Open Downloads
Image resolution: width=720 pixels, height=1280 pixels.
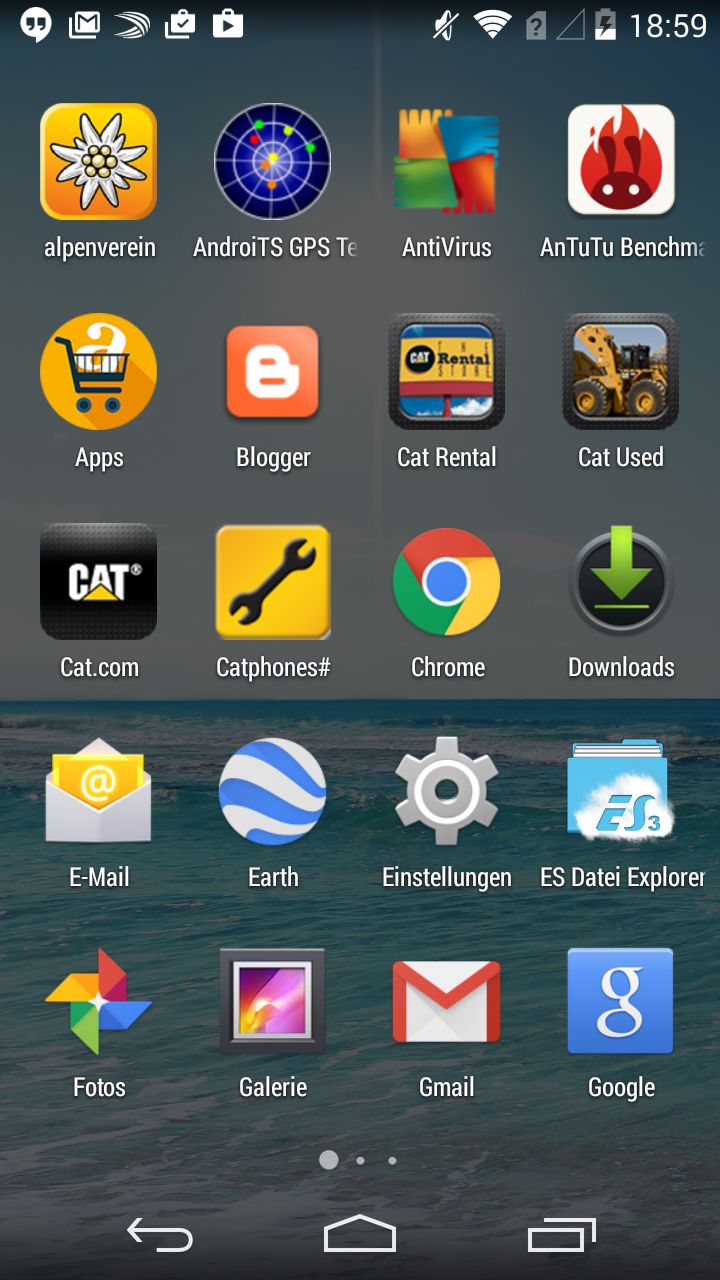[621, 582]
